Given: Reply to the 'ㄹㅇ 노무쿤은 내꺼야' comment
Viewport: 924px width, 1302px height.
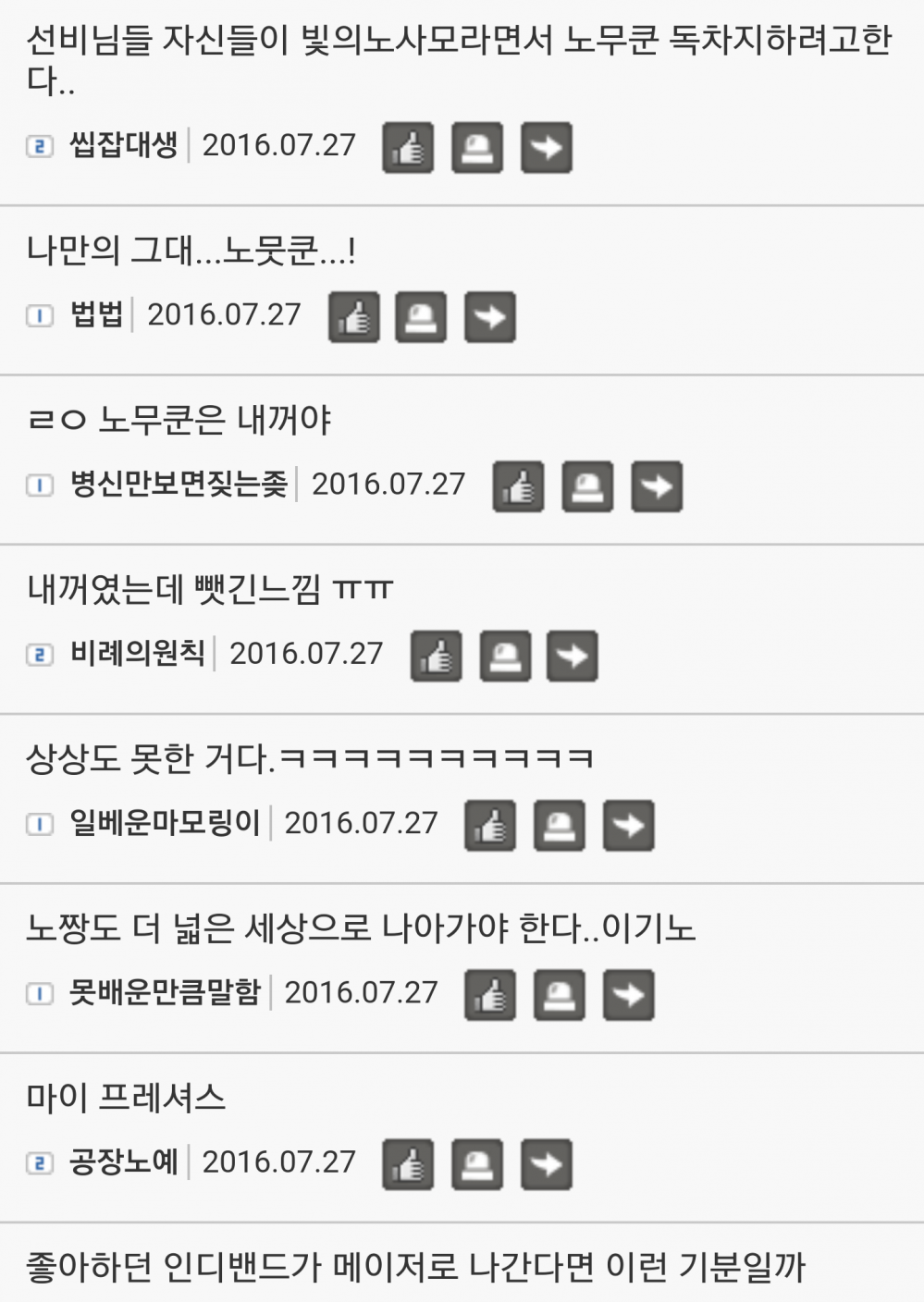Looking at the screenshot, I should click(x=657, y=486).
